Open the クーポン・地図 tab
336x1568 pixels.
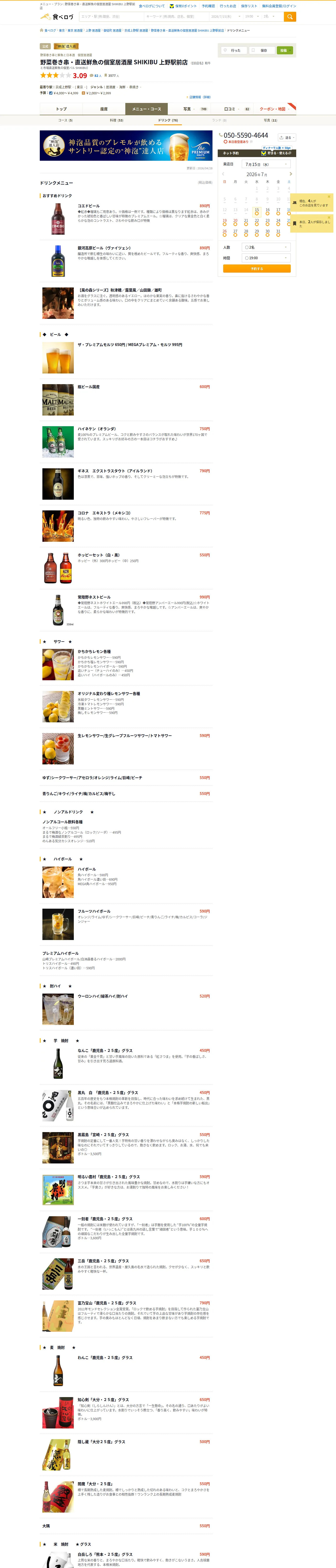(273, 109)
